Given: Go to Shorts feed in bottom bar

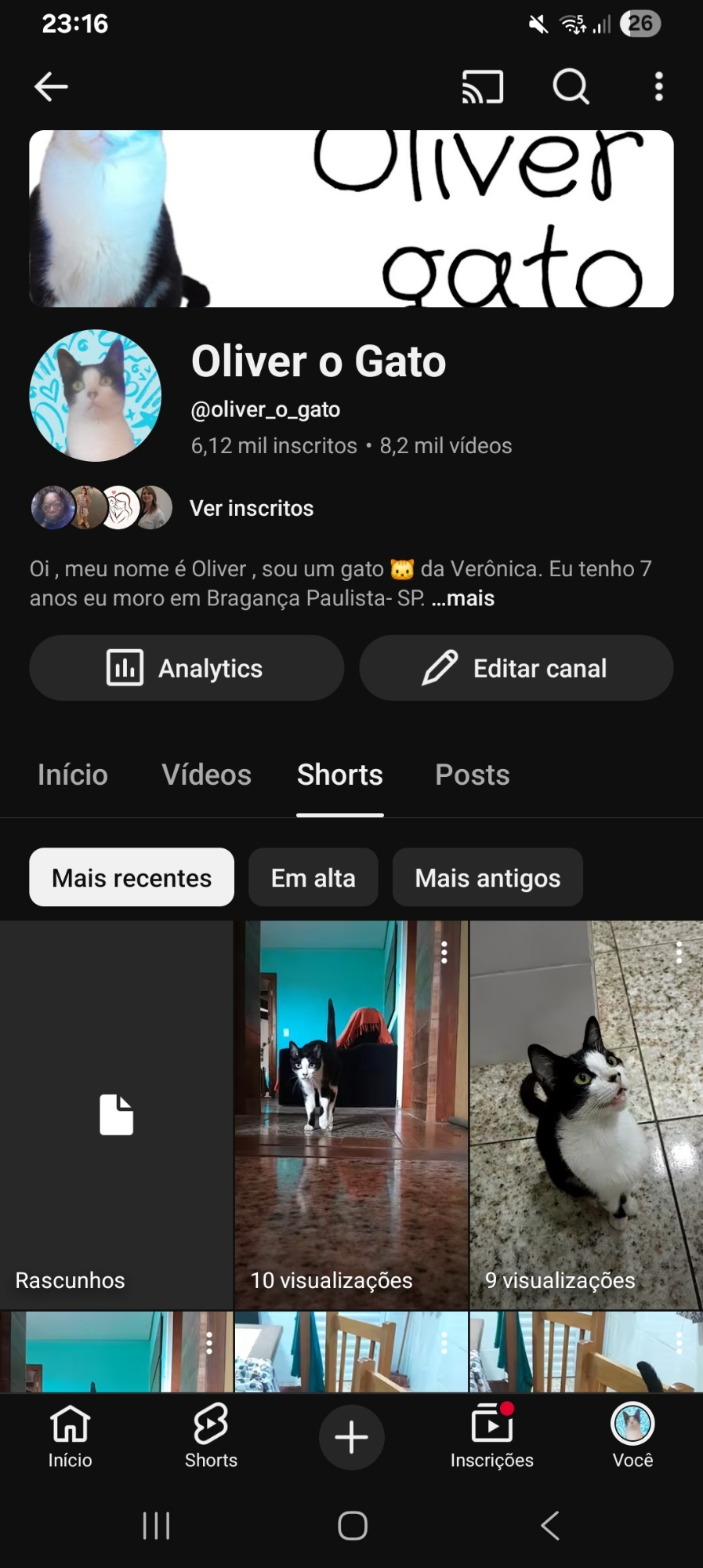Looking at the screenshot, I should coord(211,1437).
